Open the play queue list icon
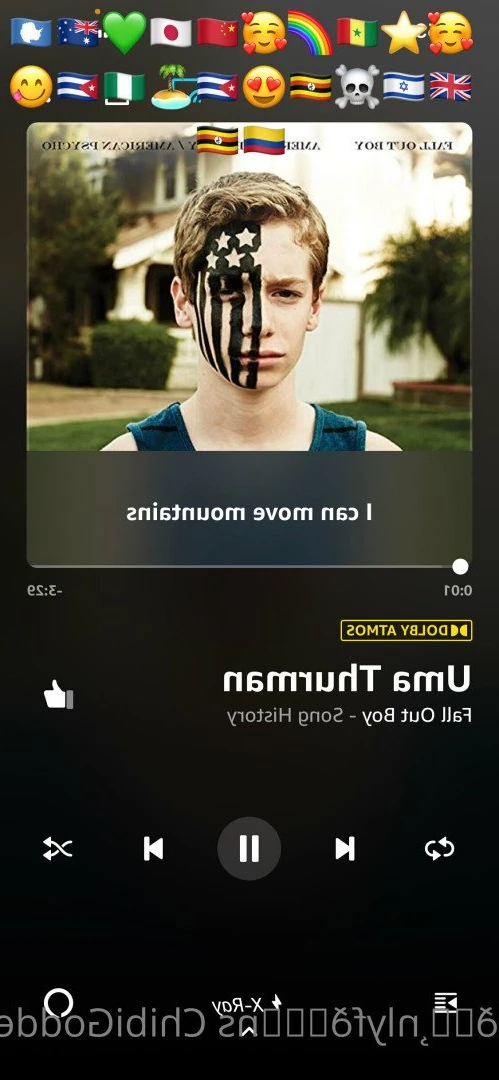Screen dimensions: 499x1080 pos(445,1002)
